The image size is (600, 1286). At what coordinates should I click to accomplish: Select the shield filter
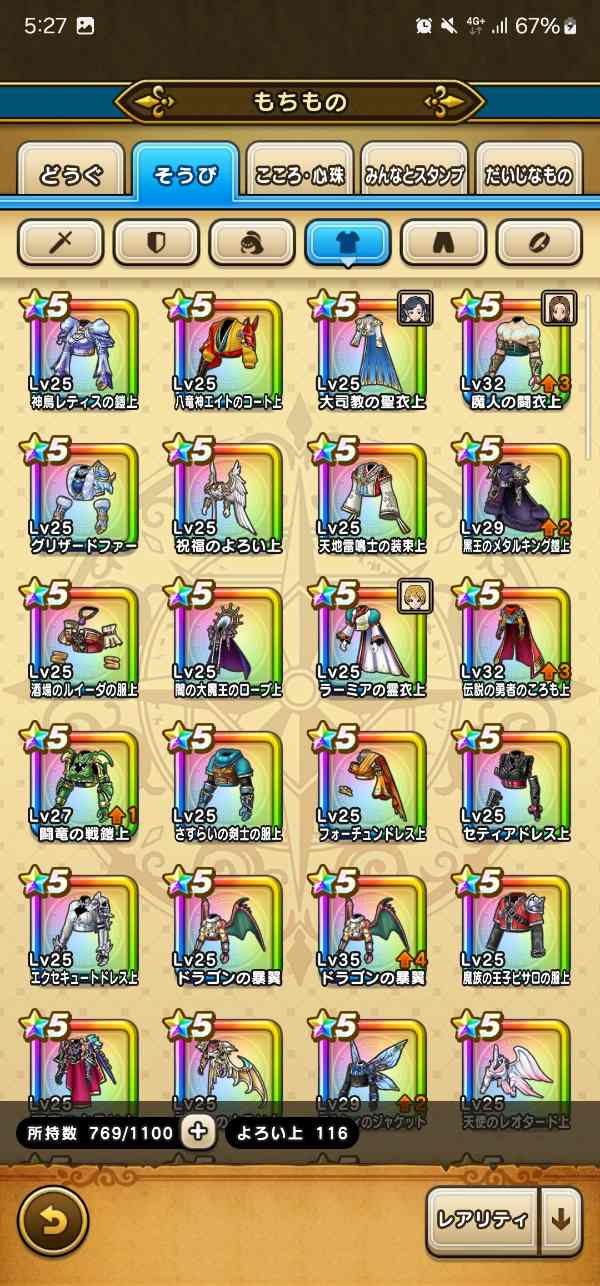tap(156, 242)
